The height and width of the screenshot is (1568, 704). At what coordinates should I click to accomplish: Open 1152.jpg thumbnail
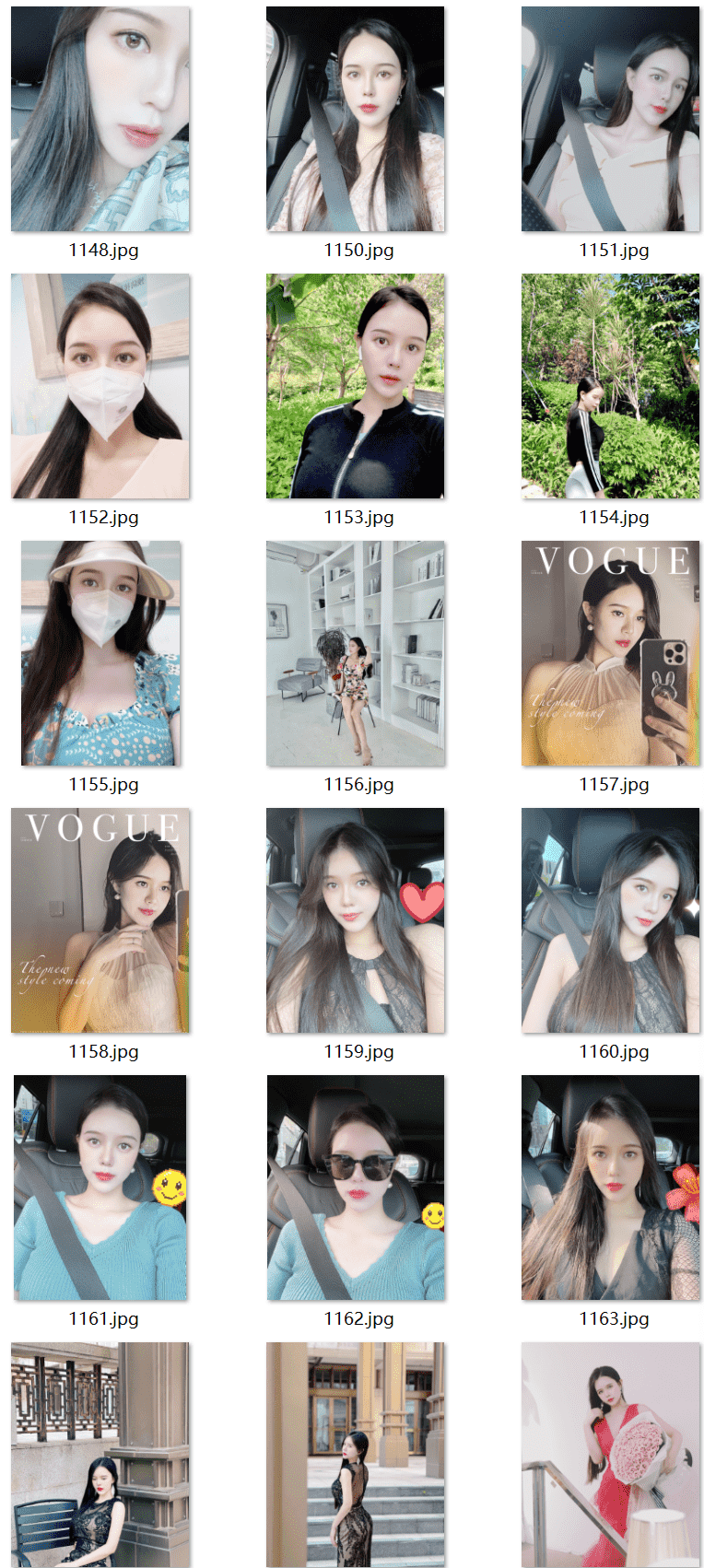click(x=100, y=387)
